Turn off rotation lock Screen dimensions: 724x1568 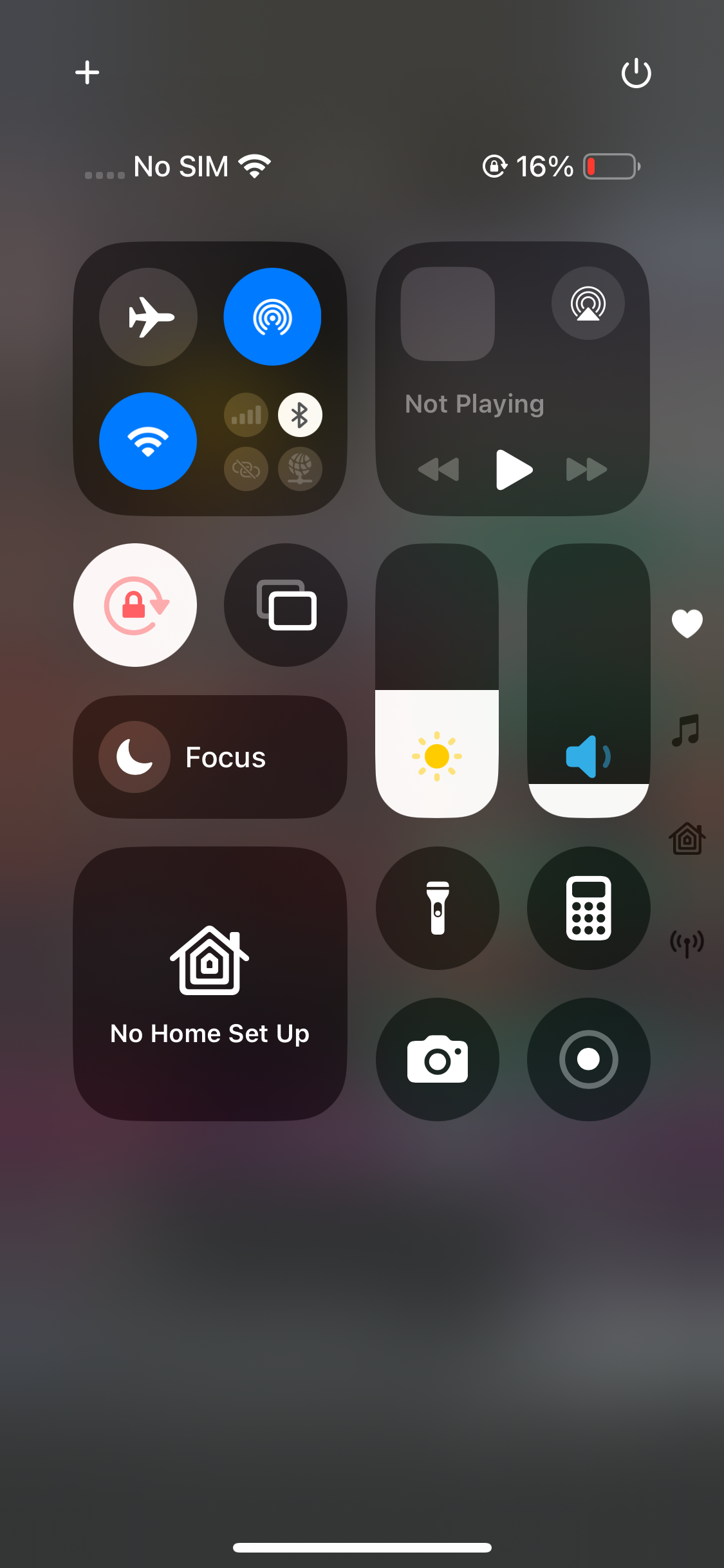click(135, 605)
